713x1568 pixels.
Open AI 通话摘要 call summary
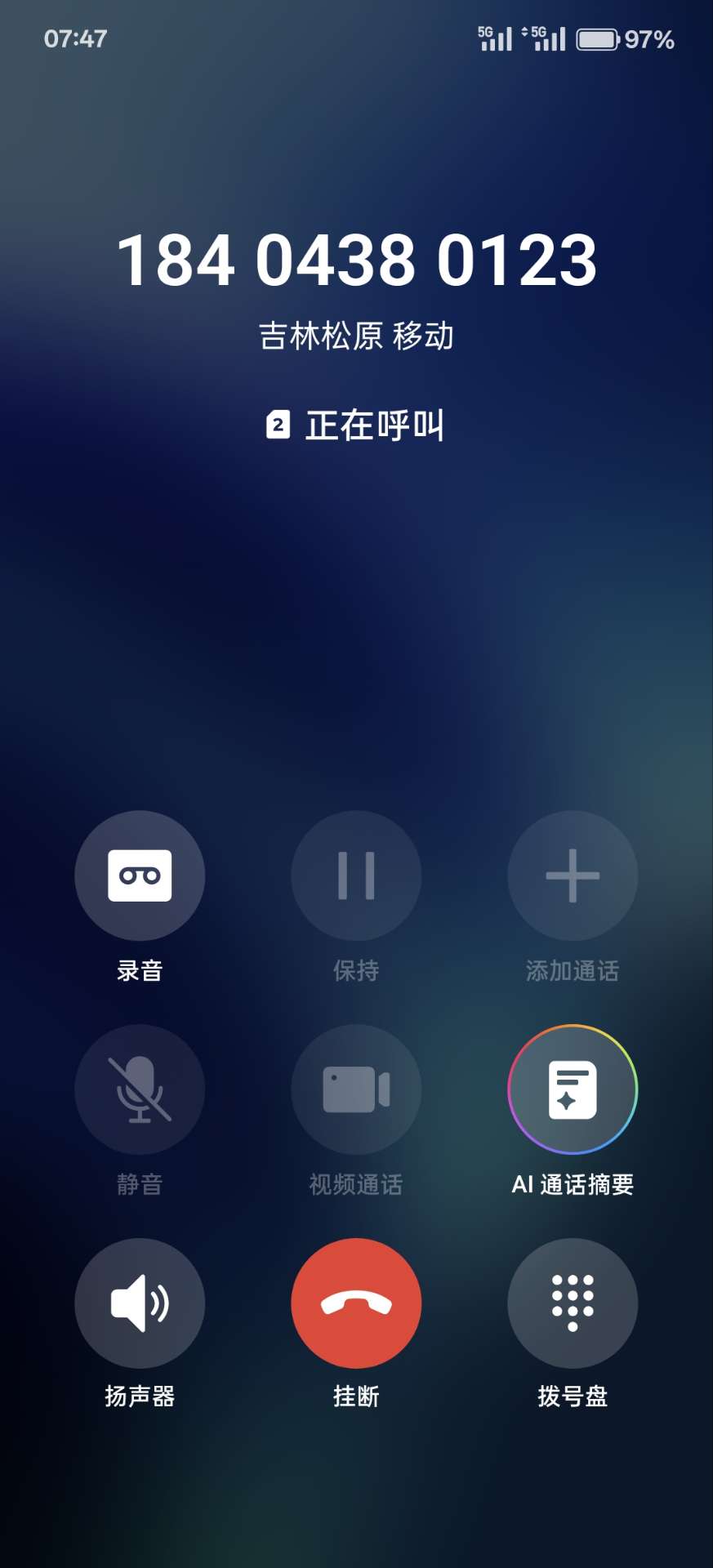click(573, 1089)
